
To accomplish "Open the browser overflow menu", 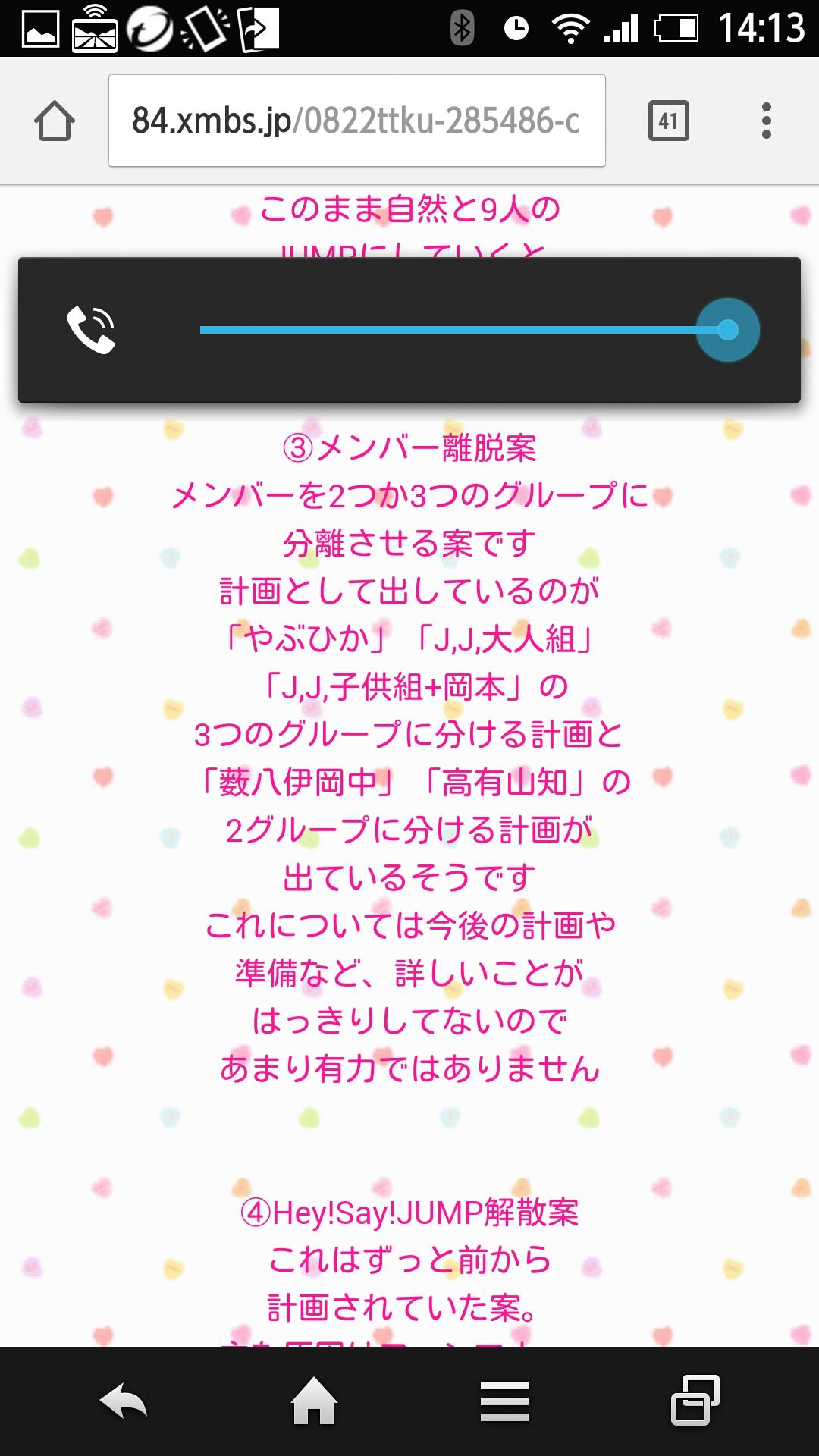I will coord(766,121).
